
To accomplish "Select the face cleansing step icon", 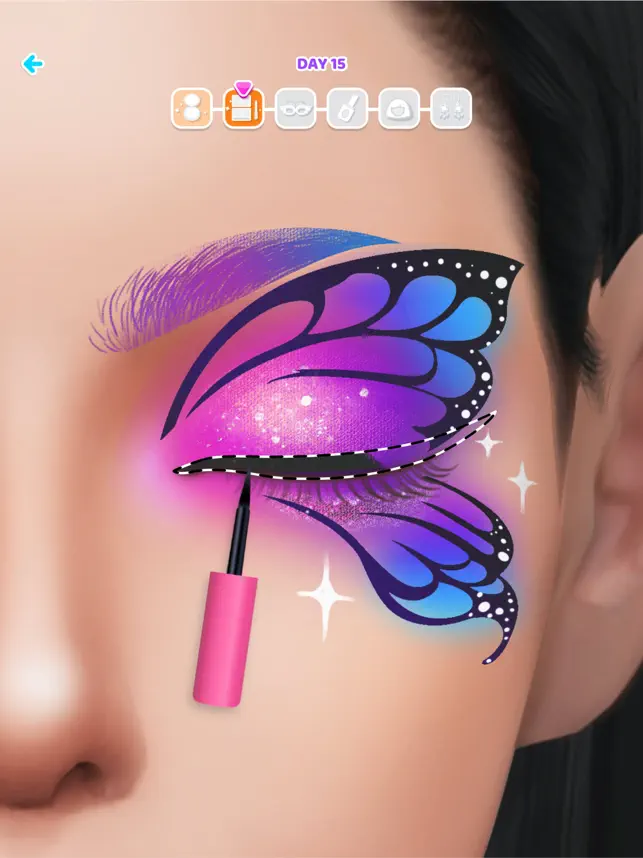I will [191, 108].
